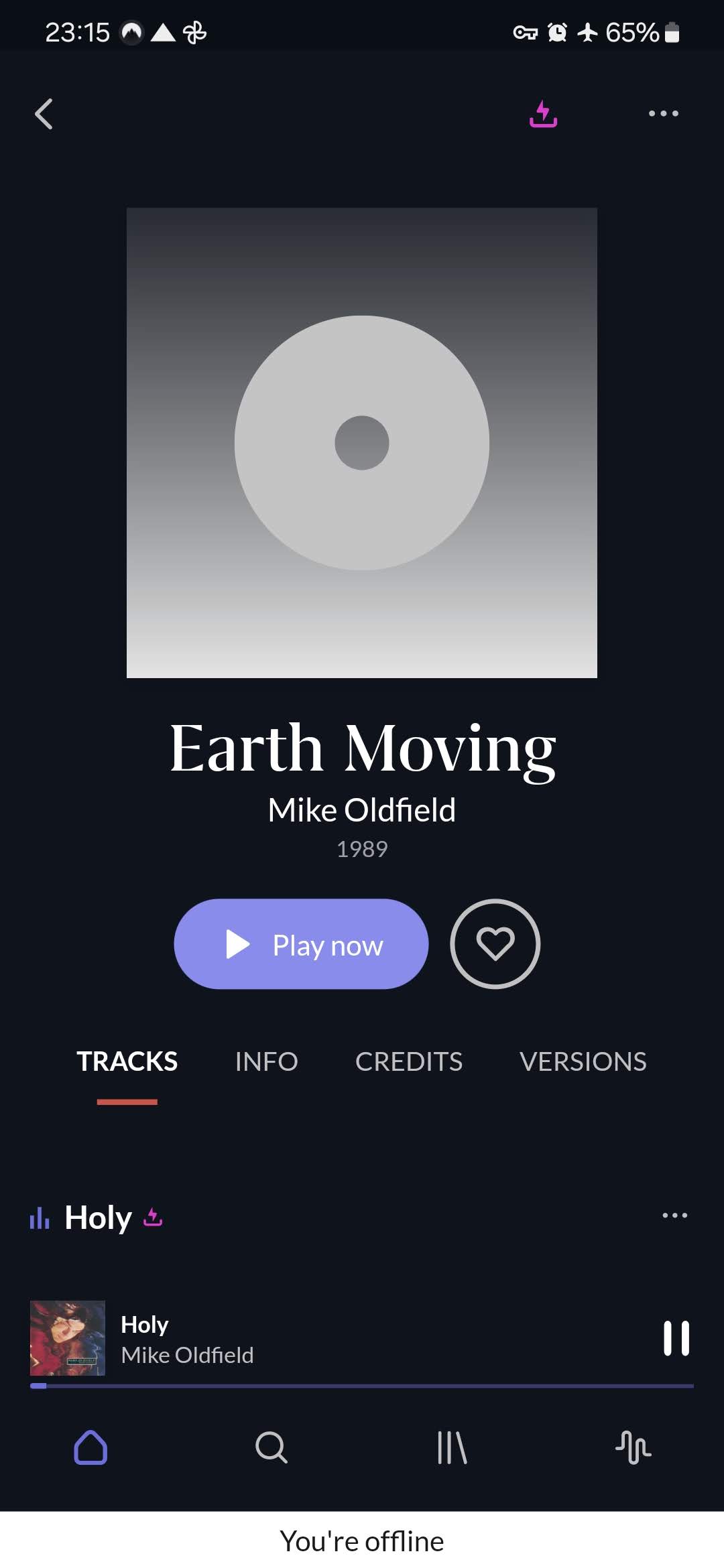Pause the currently playing song
Viewport: 724px width, 1568px height.
point(676,1338)
